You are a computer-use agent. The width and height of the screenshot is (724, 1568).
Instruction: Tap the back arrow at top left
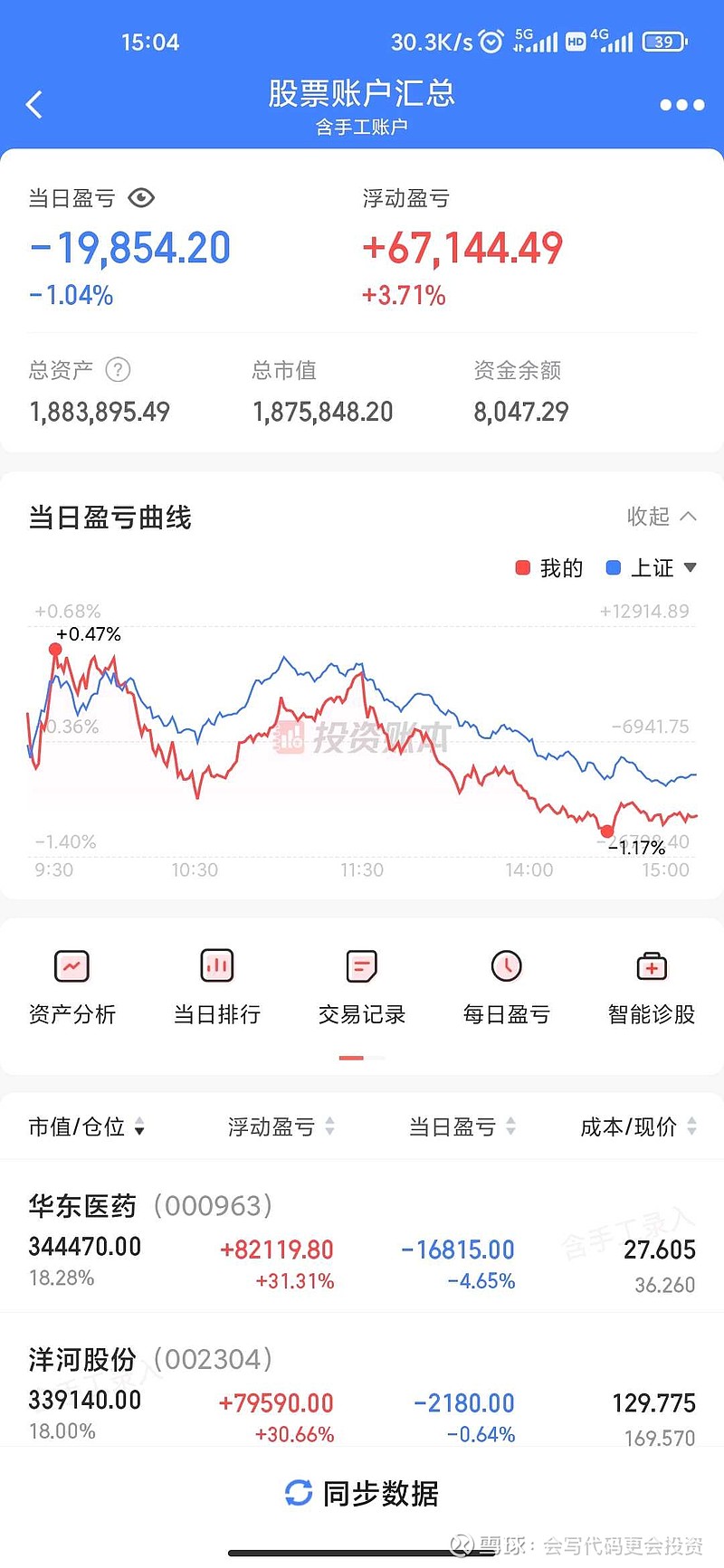(34, 104)
